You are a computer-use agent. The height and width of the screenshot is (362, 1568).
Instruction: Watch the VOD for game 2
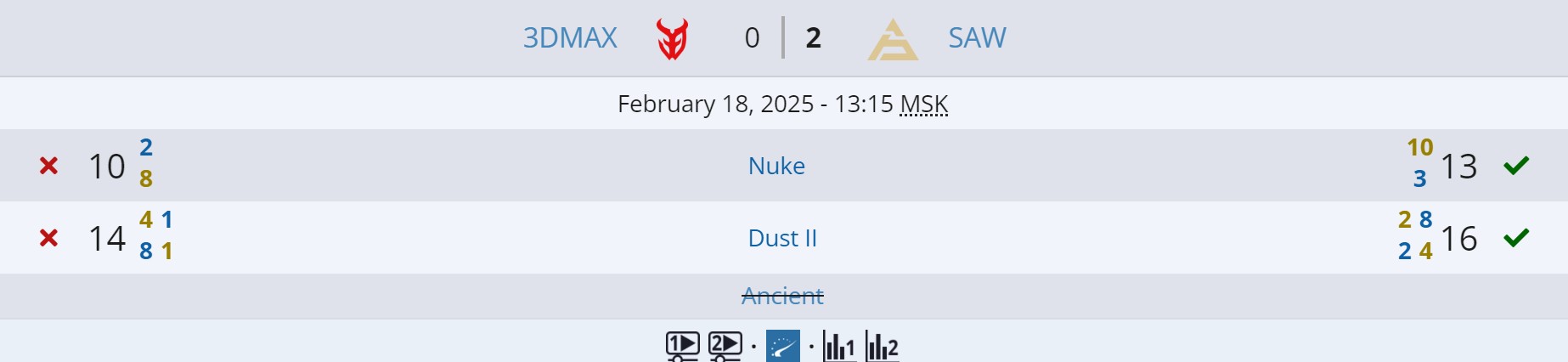pyautogui.click(x=725, y=346)
